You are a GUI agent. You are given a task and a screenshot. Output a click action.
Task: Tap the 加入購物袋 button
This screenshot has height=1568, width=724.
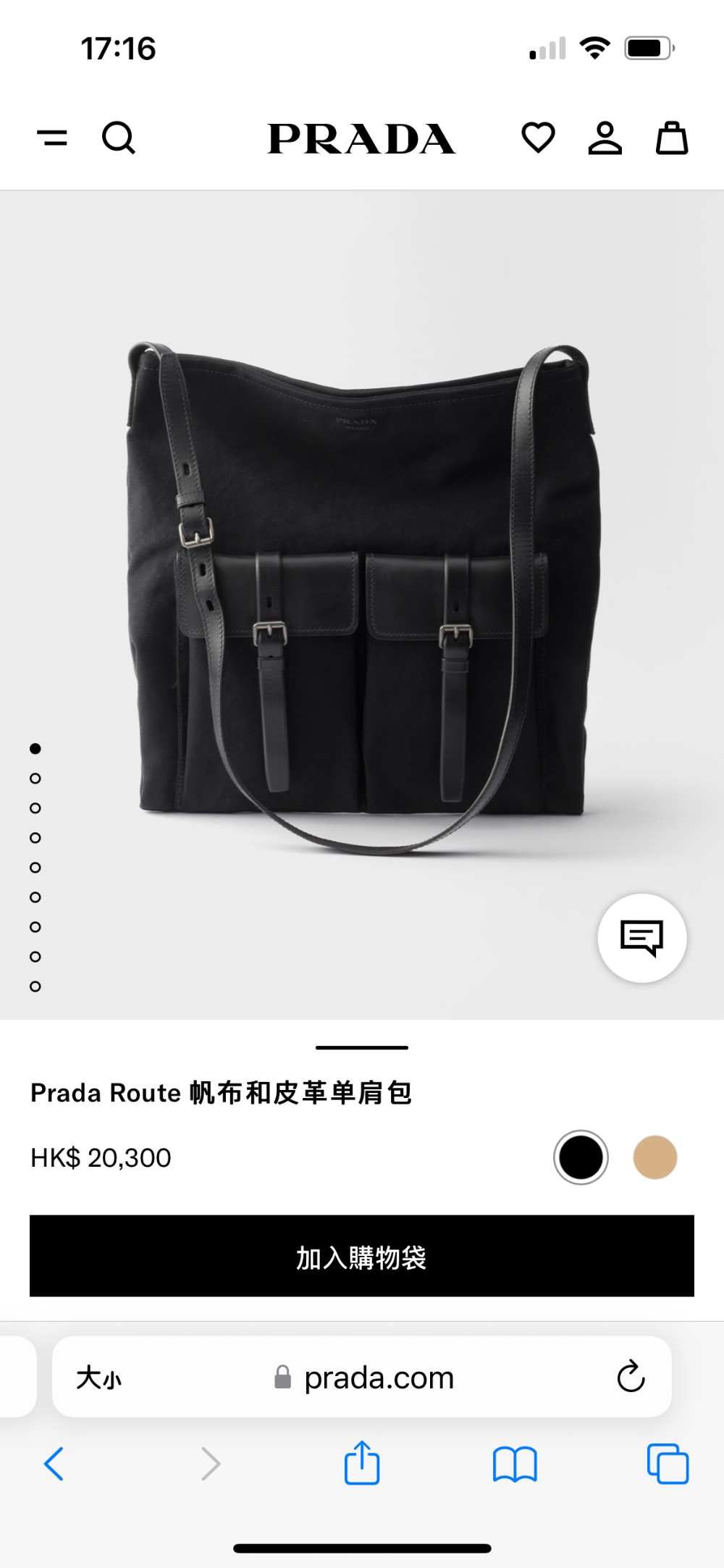(x=362, y=1256)
